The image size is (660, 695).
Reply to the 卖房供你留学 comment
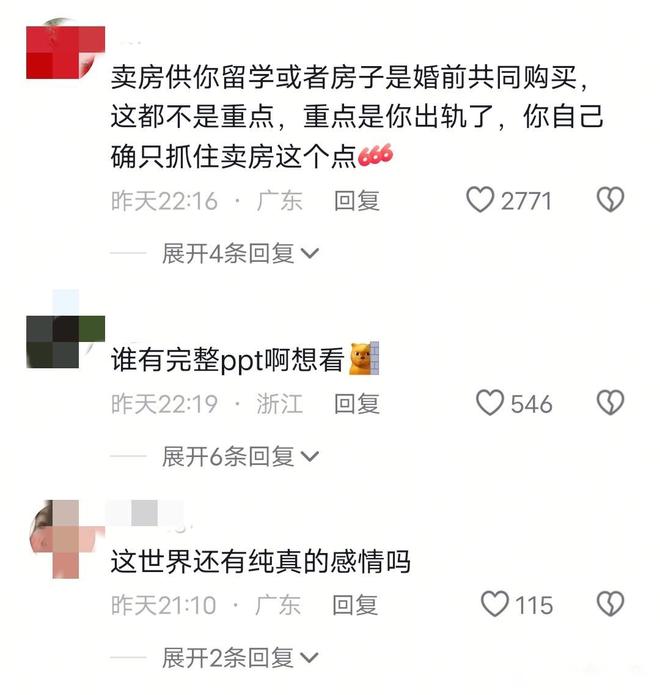tap(357, 200)
